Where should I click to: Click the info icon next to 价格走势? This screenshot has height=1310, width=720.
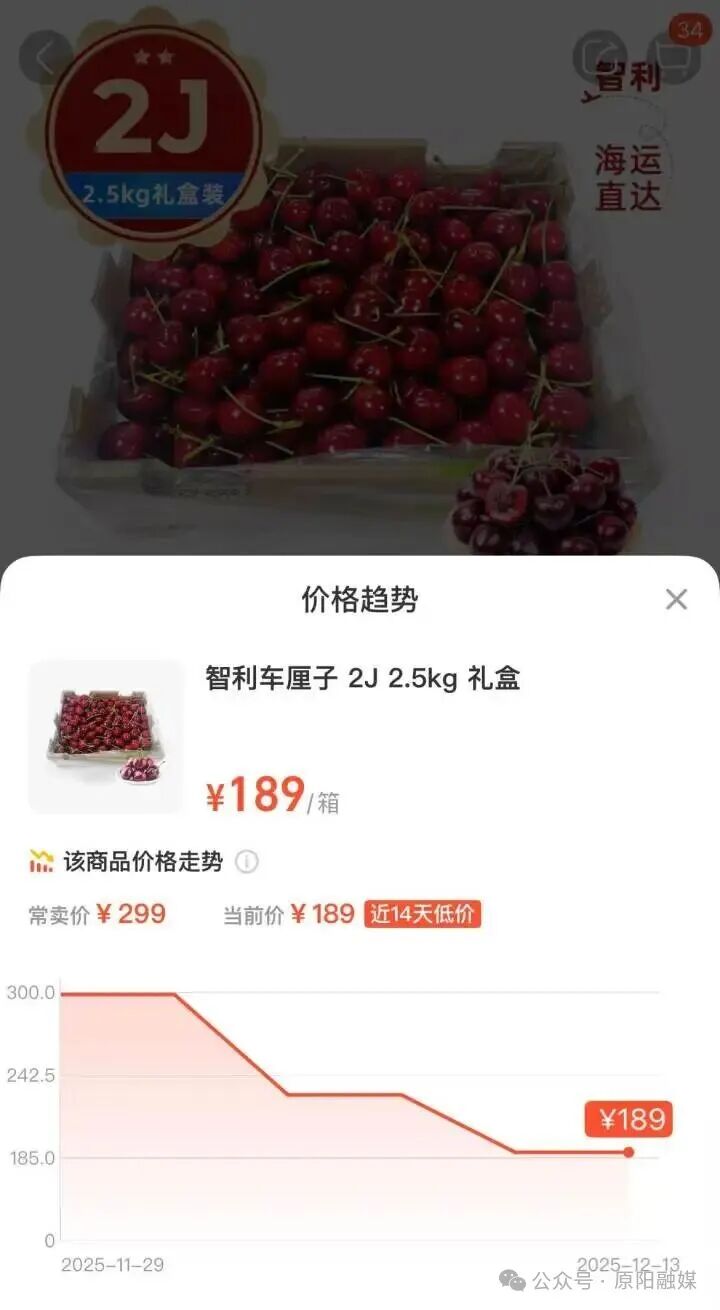click(x=245, y=862)
